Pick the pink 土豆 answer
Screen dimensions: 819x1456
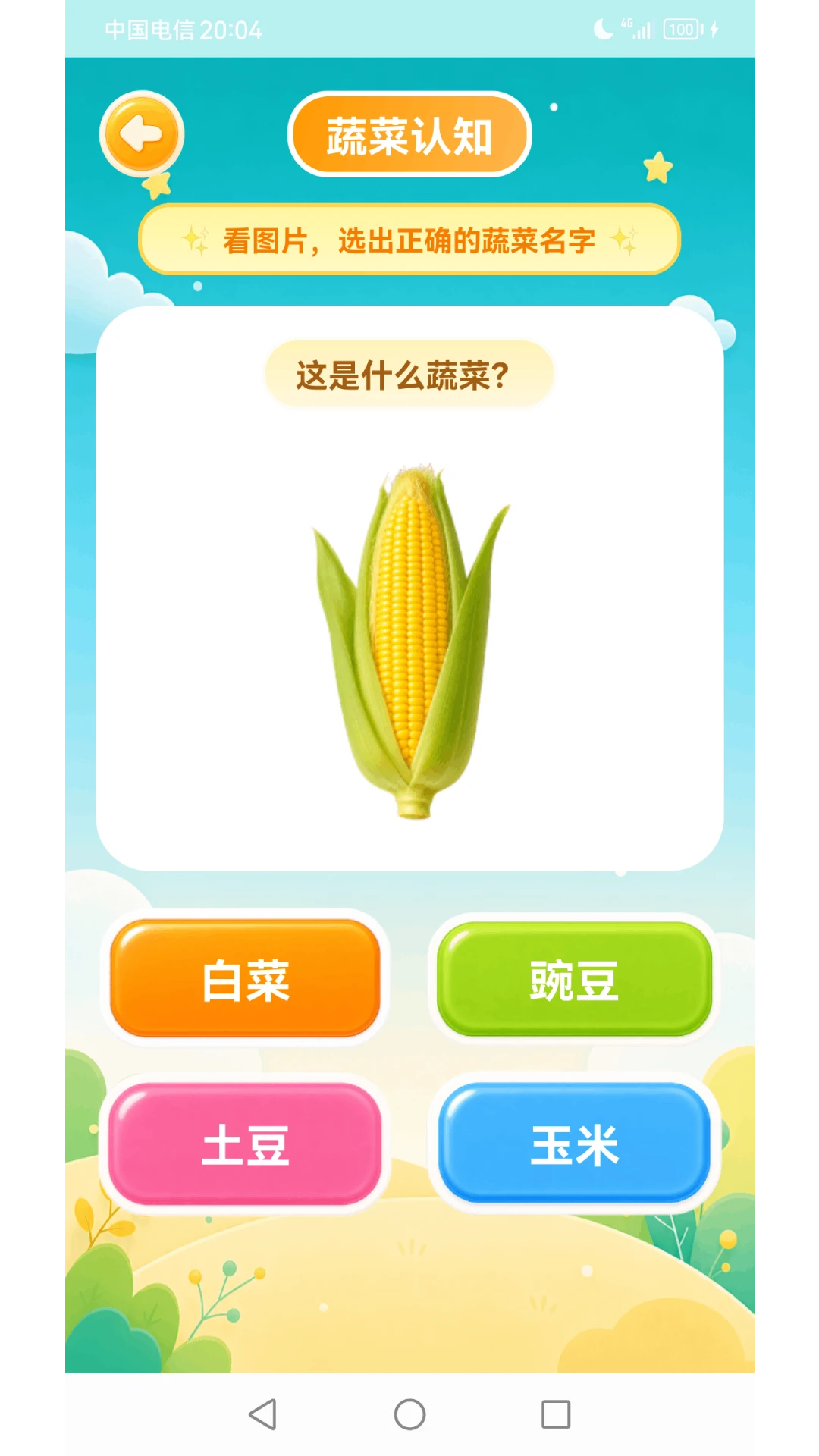[x=245, y=1144]
